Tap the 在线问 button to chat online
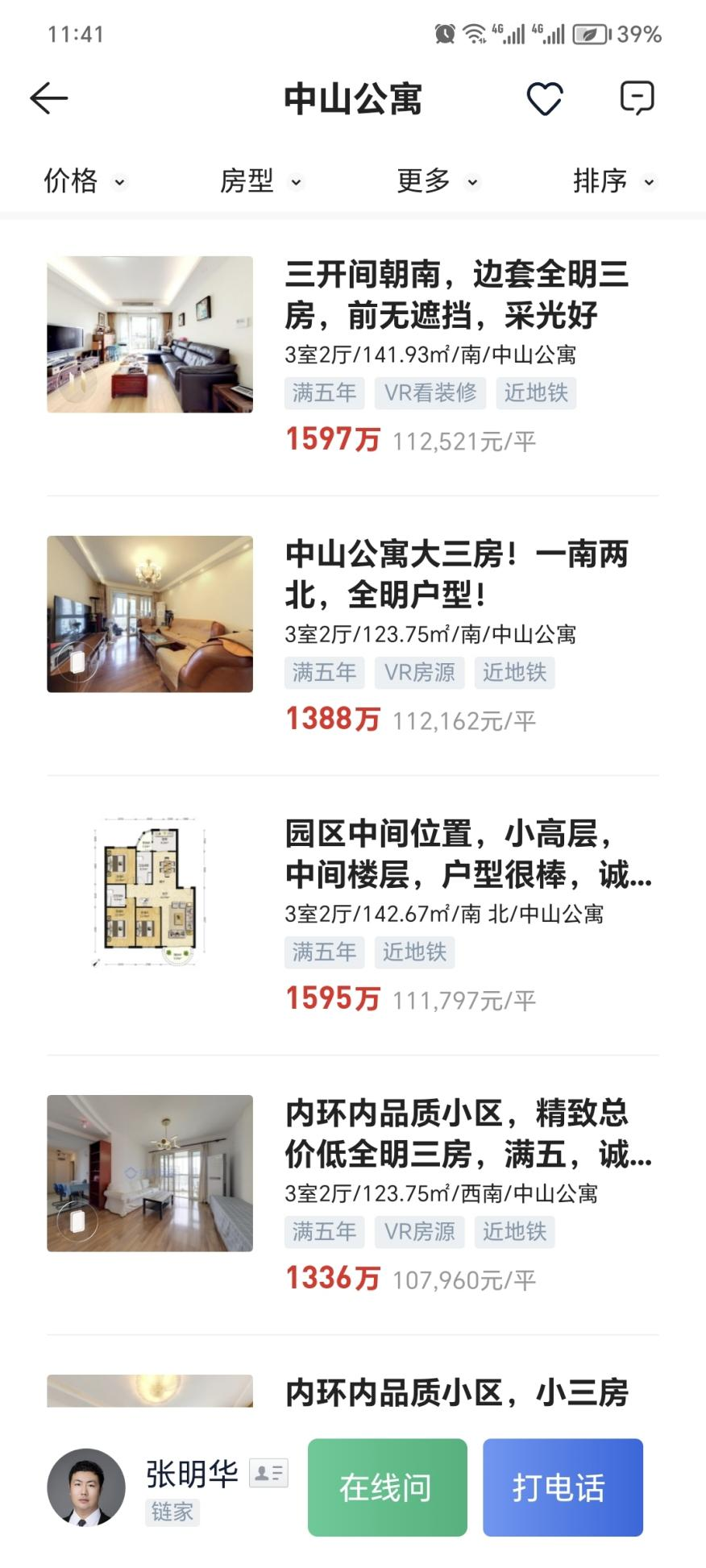 387,1487
